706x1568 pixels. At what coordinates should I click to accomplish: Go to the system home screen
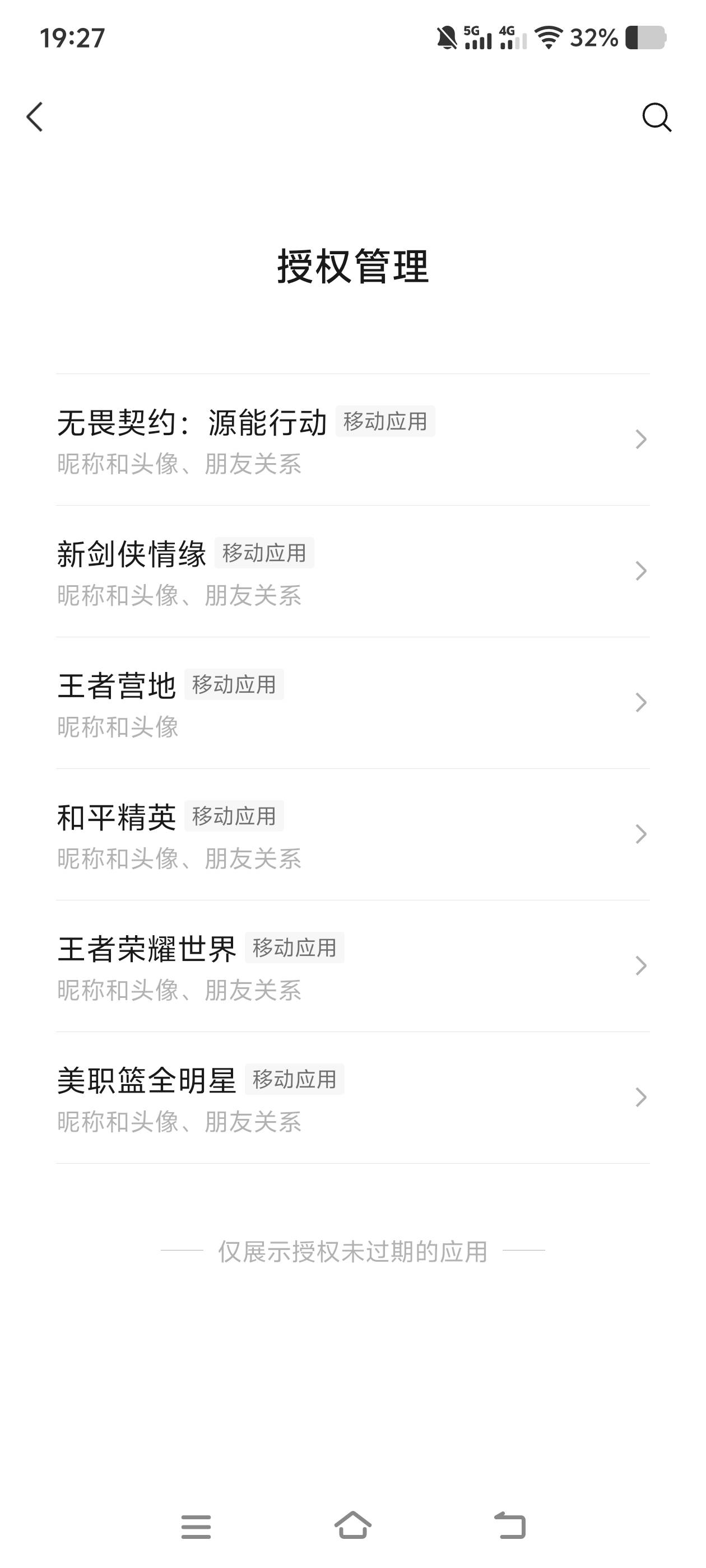click(352, 1525)
